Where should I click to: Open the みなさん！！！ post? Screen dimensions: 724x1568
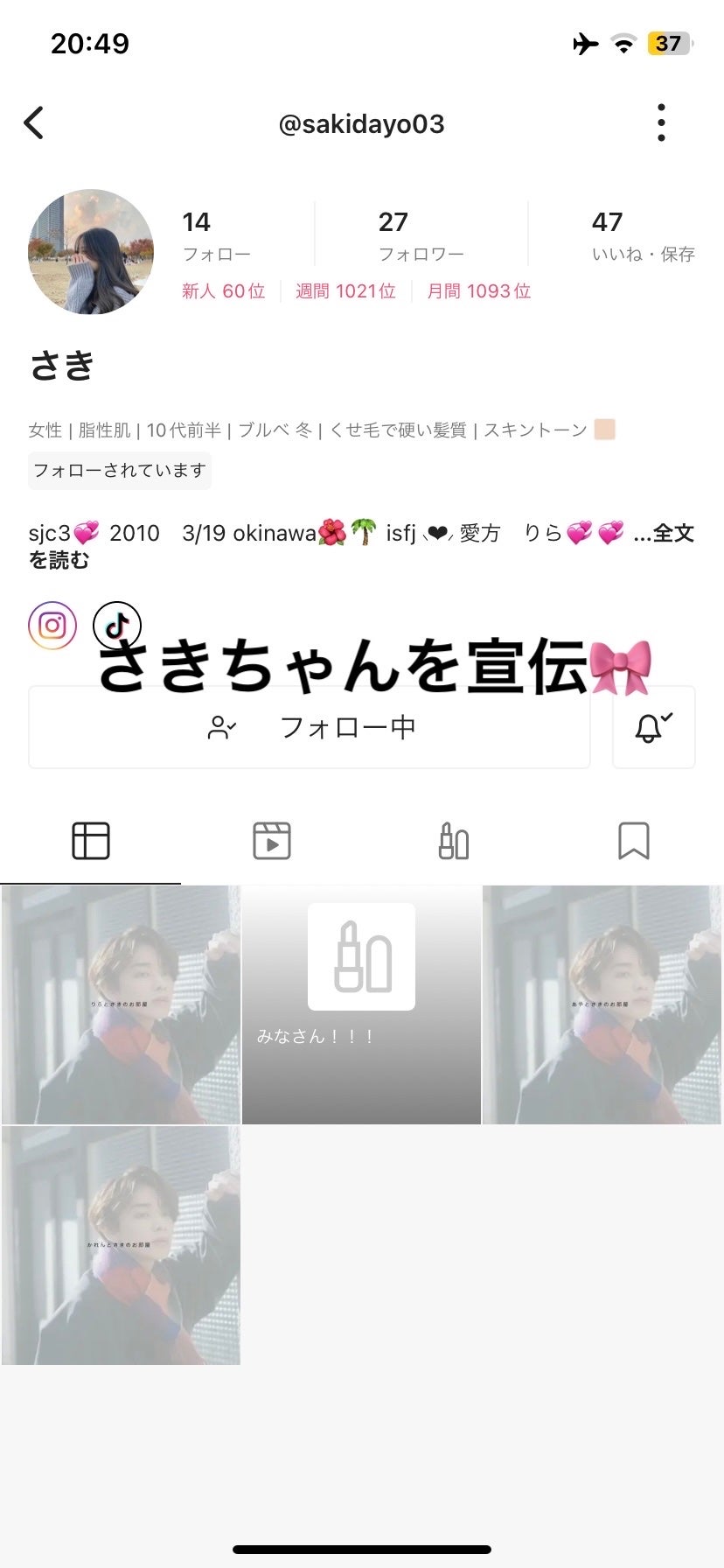pyautogui.click(x=361, y=1004)
